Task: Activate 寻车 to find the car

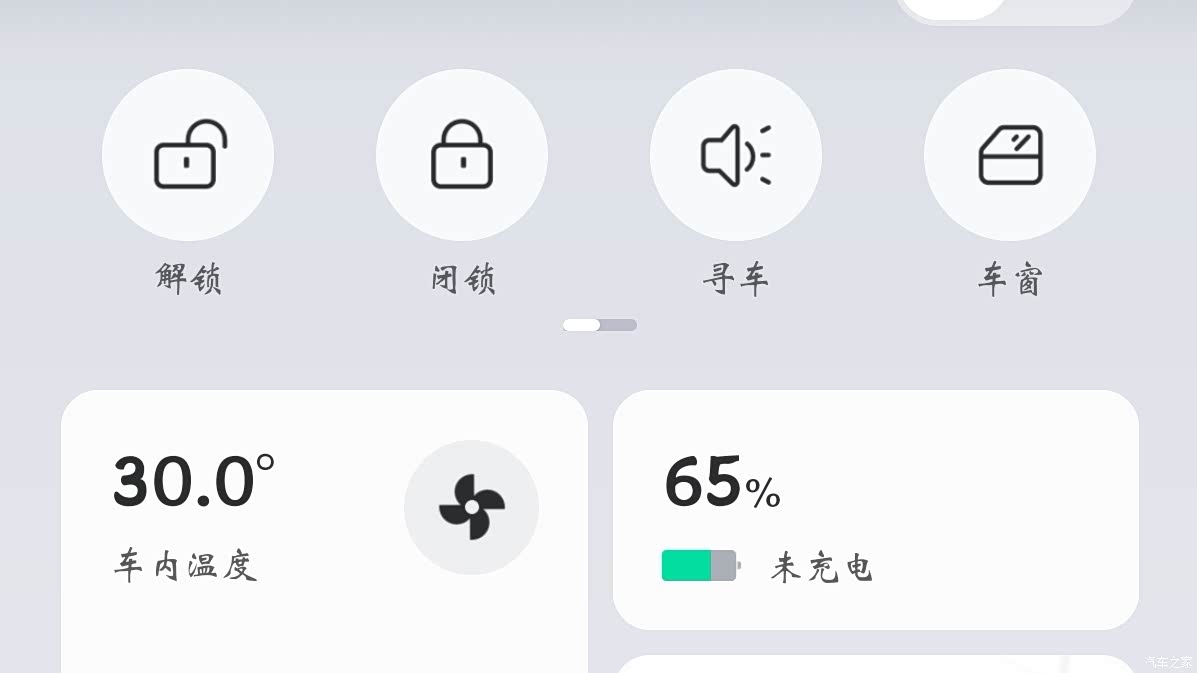Action: [x=736, y=155]
